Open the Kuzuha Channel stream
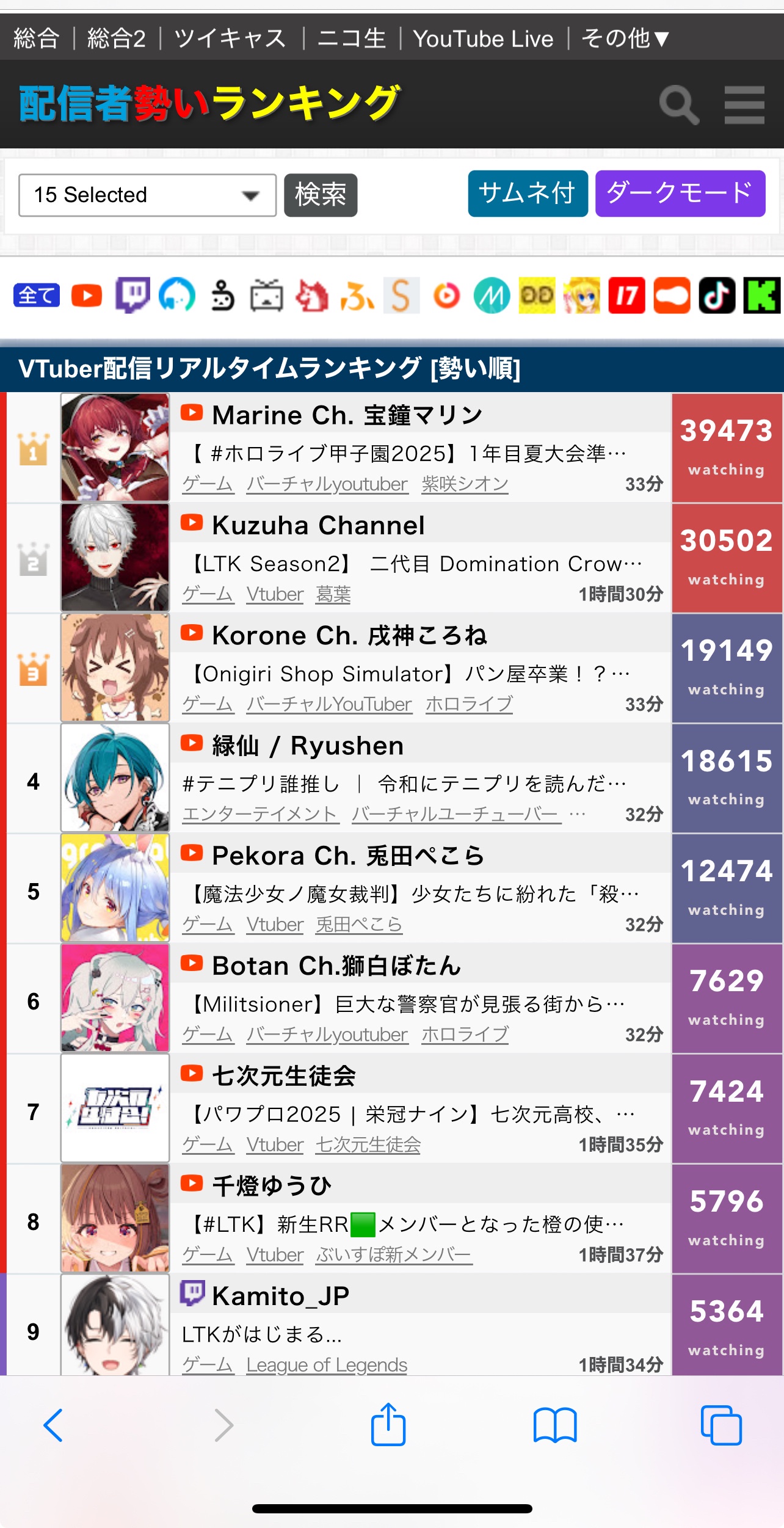Viewport: 784px width, 1528px height. (x=318, y=525)
